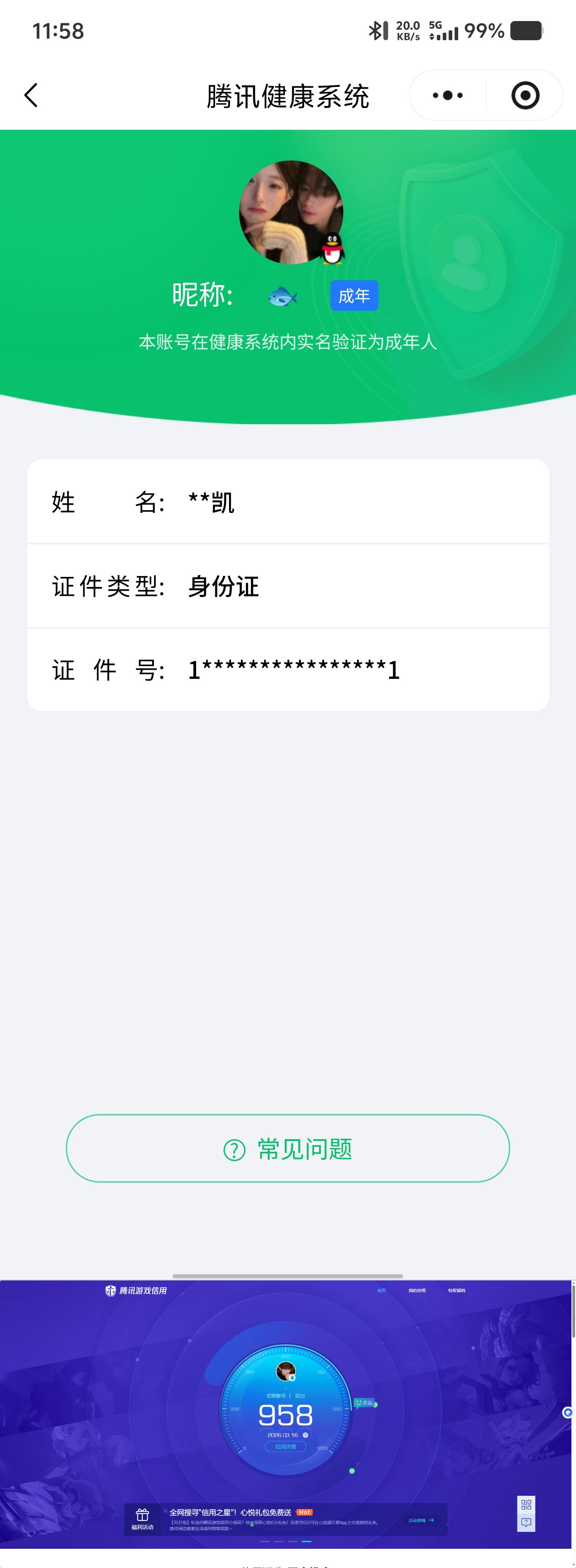Open the 常见问题 FAQ button

pyautogui.click(x=288, y=1149)
